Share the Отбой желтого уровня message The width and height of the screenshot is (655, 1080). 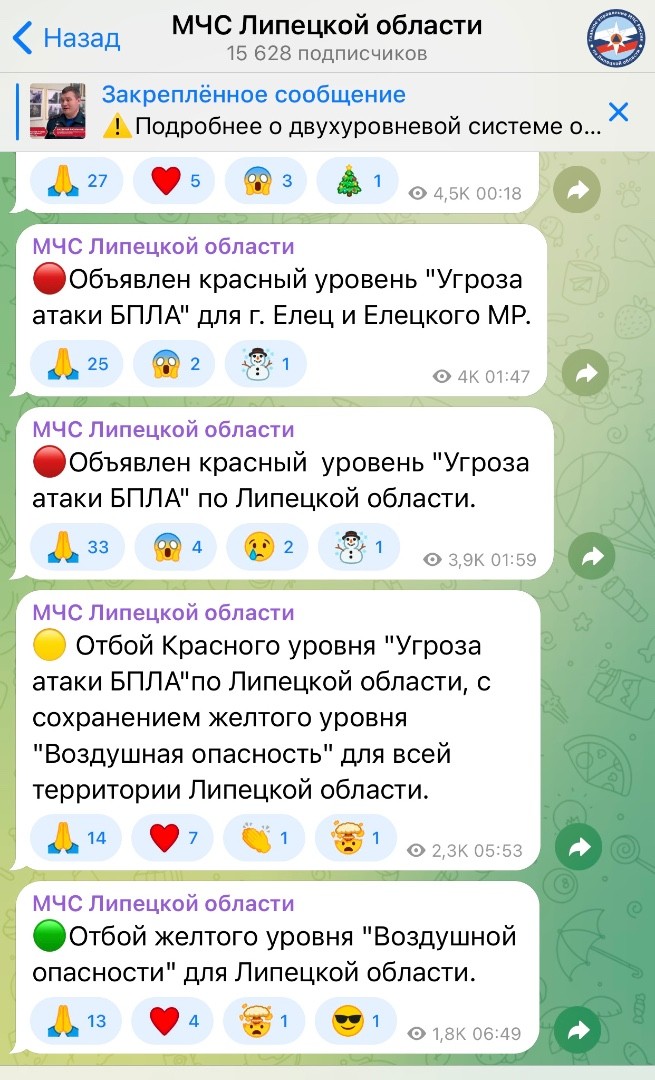pyautogui.click(x=579, y=1030)
